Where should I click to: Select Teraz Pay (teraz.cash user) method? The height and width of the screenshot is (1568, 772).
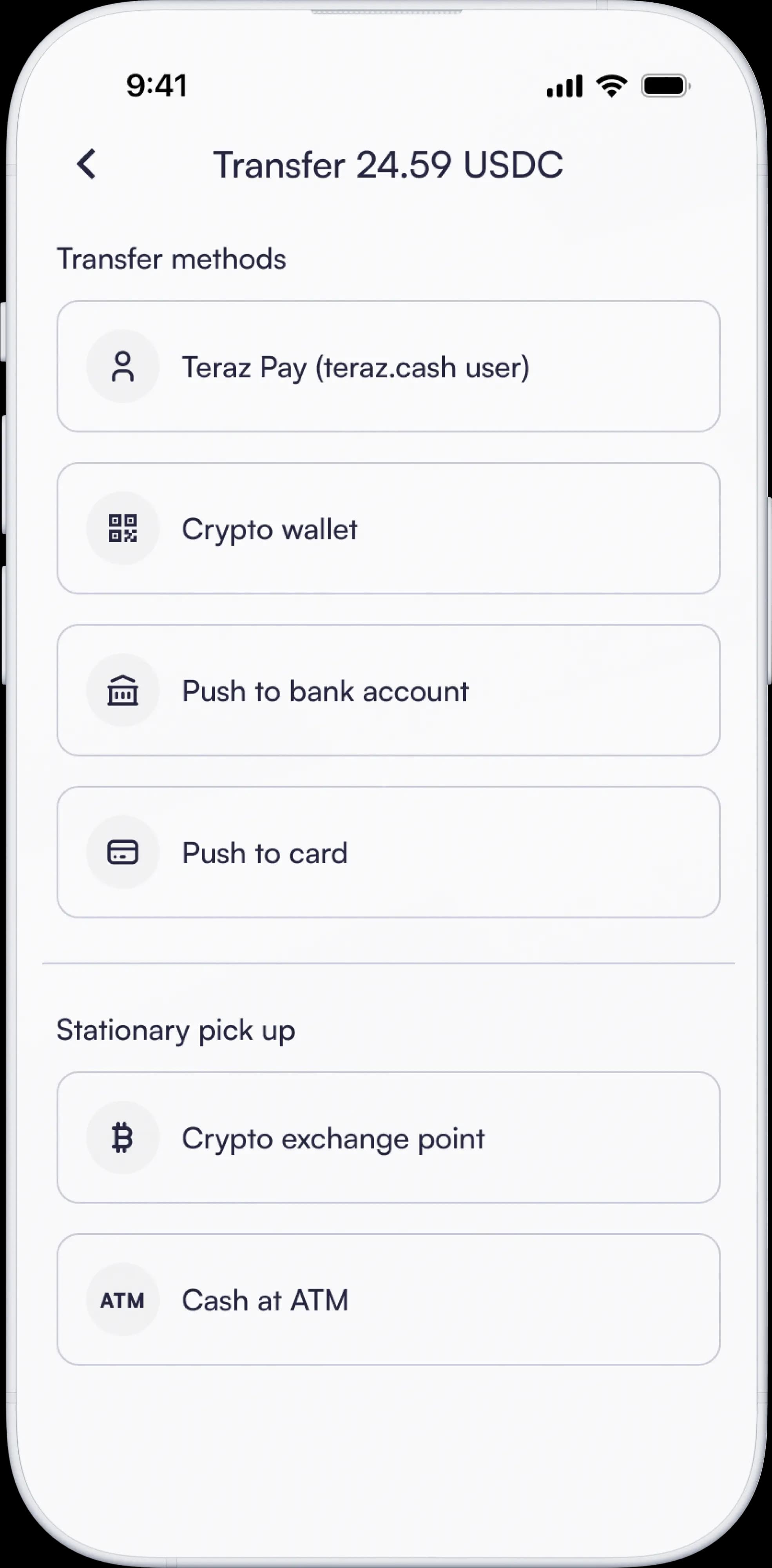coord(388,367)
